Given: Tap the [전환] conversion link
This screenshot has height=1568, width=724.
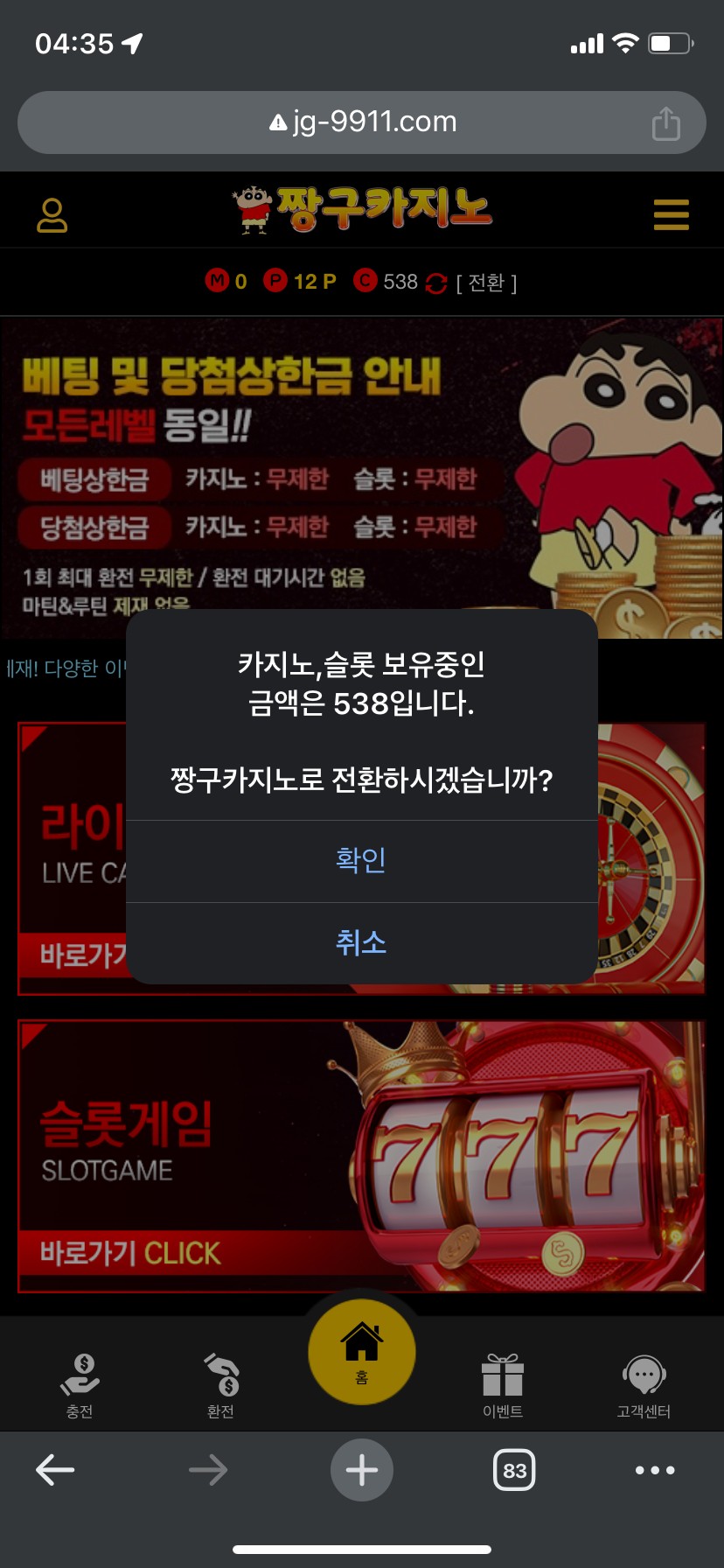Looking at the screenshot, I should 486,283.
